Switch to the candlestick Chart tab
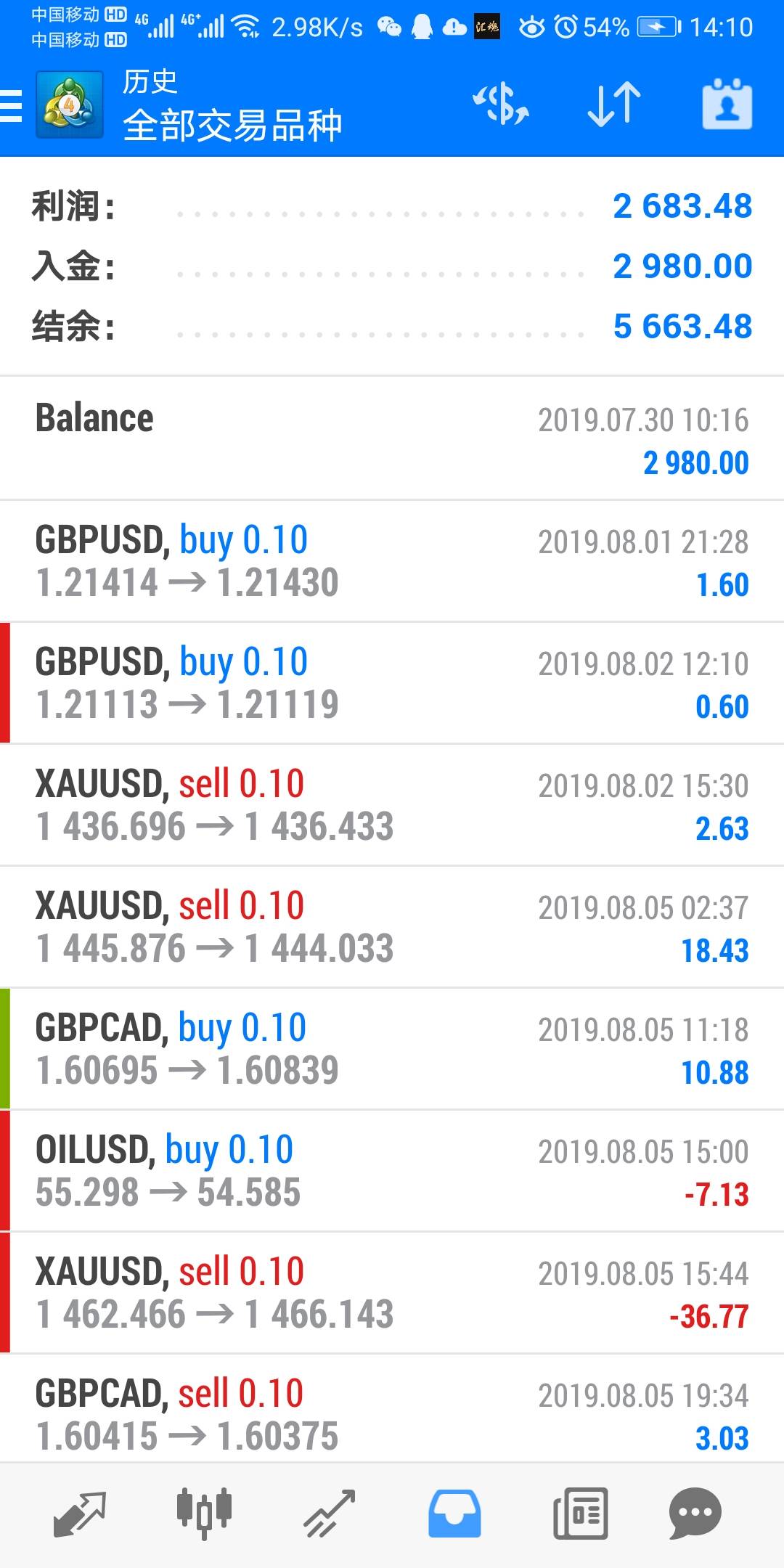 204,1514
